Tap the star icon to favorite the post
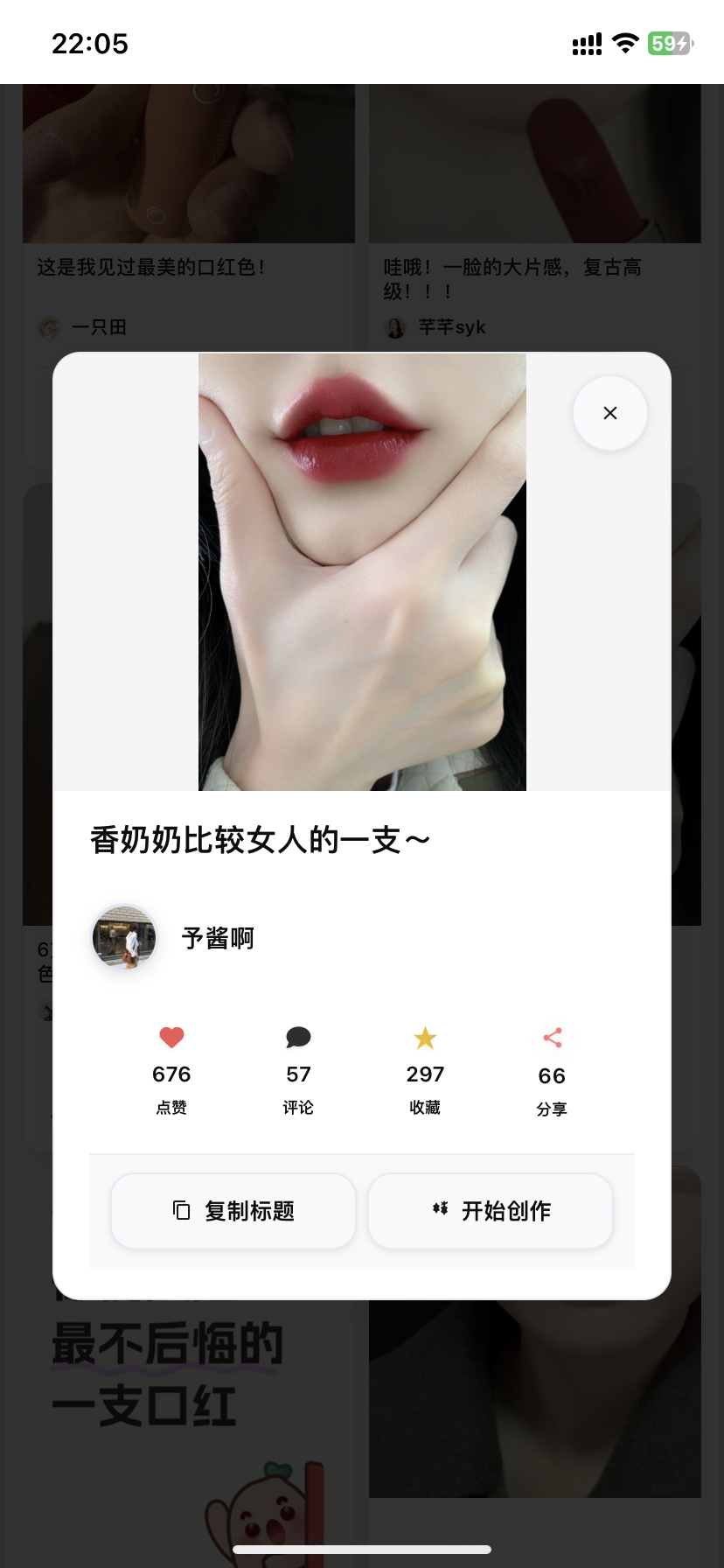 coord(425,1038)
